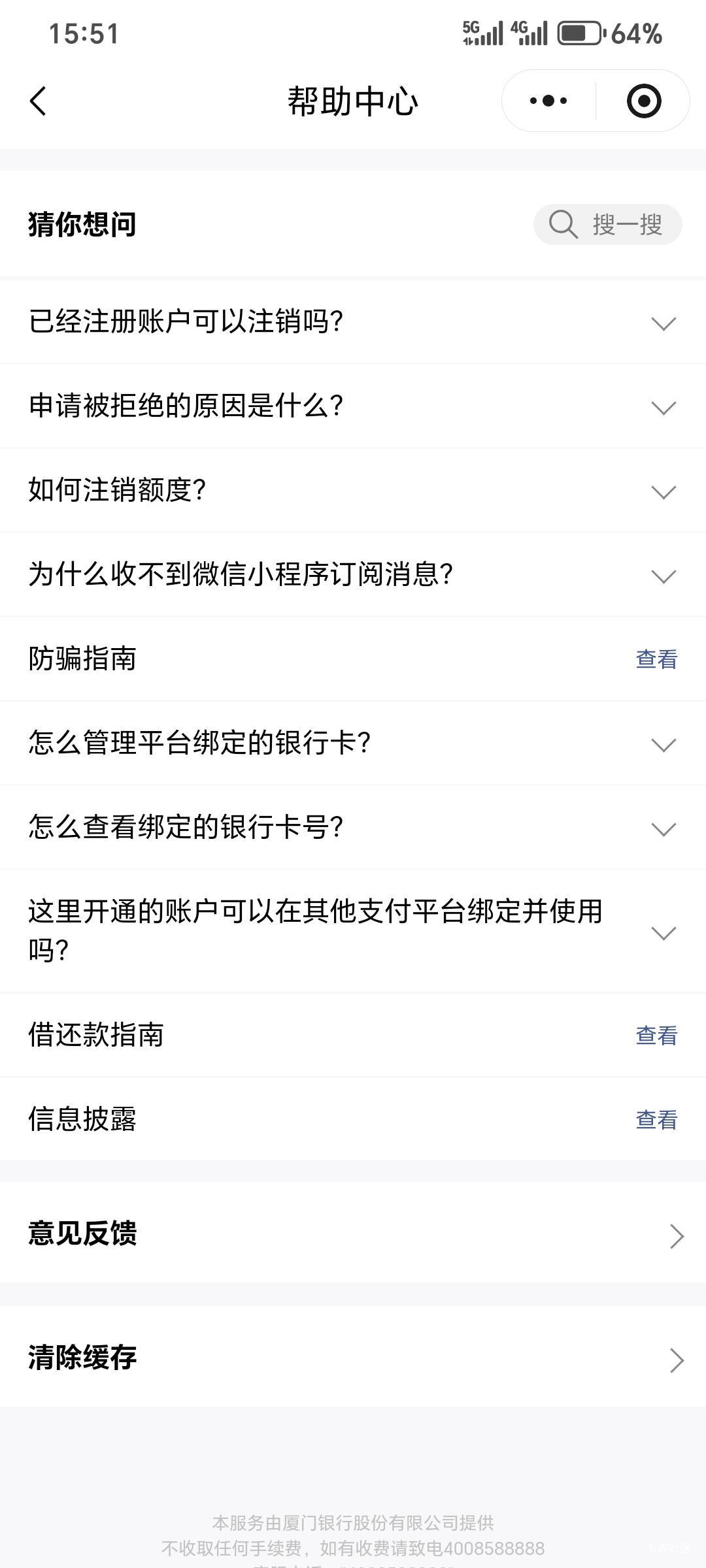This screenshot has width=706, height=1568.
Task: Select 清除缓存
Action: [353, 1358]
